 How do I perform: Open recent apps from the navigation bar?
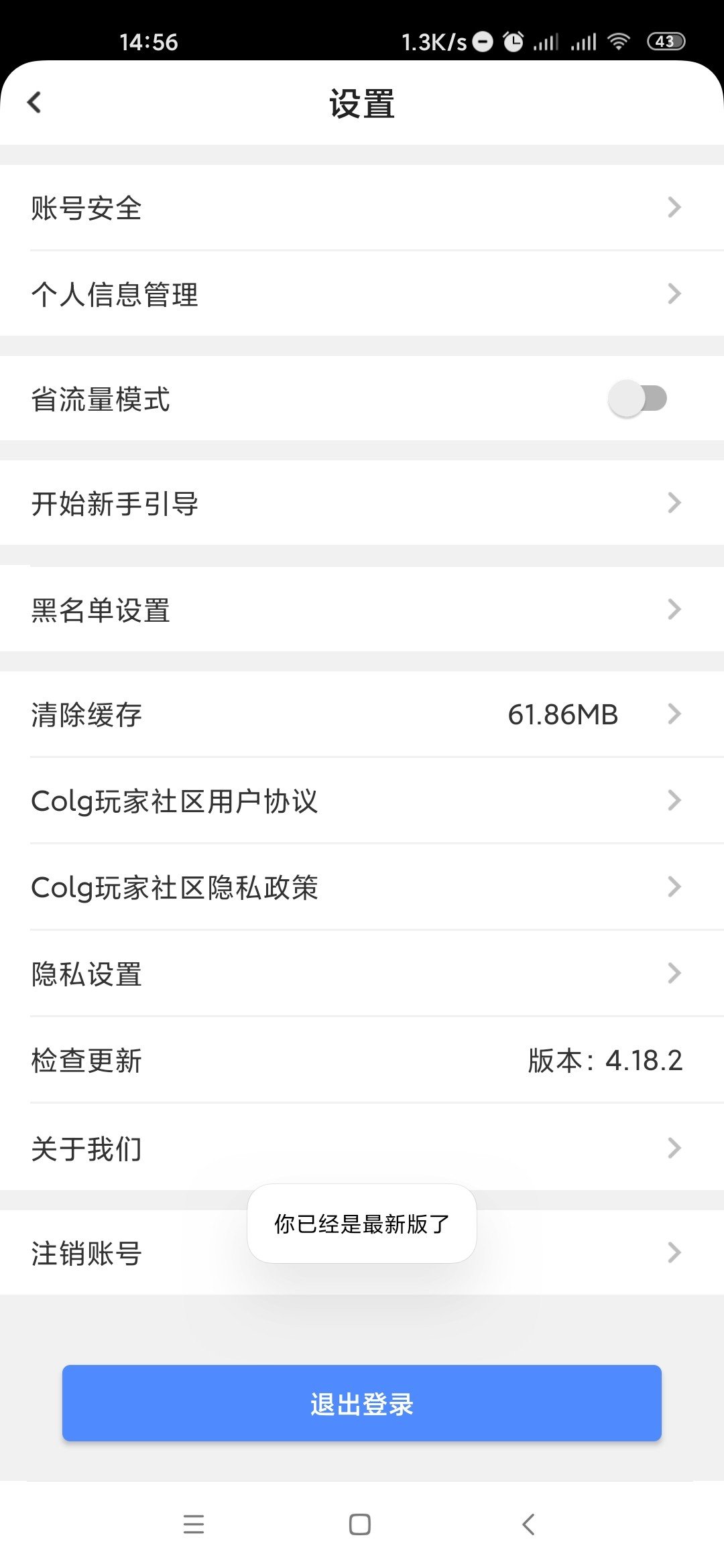tap(194, 1524)
